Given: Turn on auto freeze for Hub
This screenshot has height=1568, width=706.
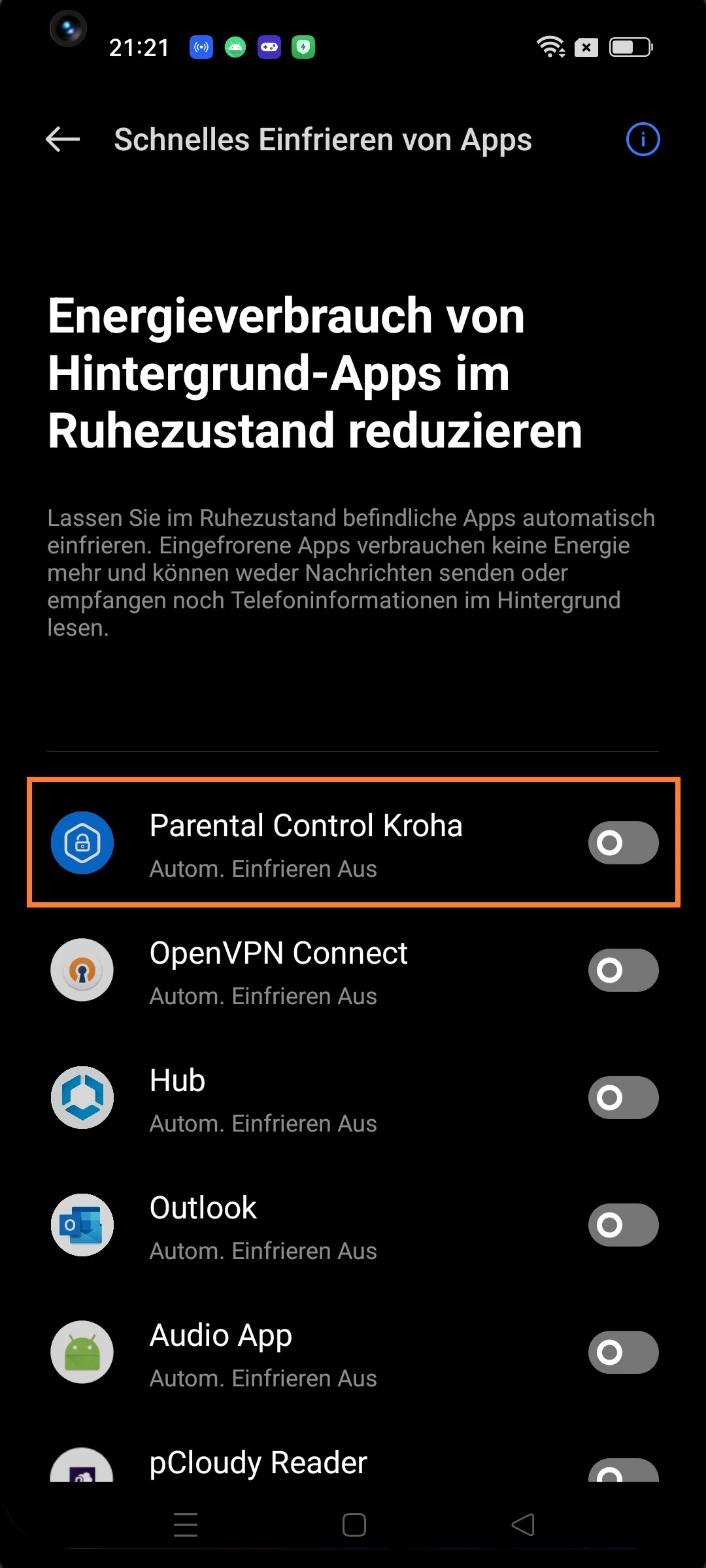Looking at the screenshot, I should pyautogui.click(x=623, y=1098).
